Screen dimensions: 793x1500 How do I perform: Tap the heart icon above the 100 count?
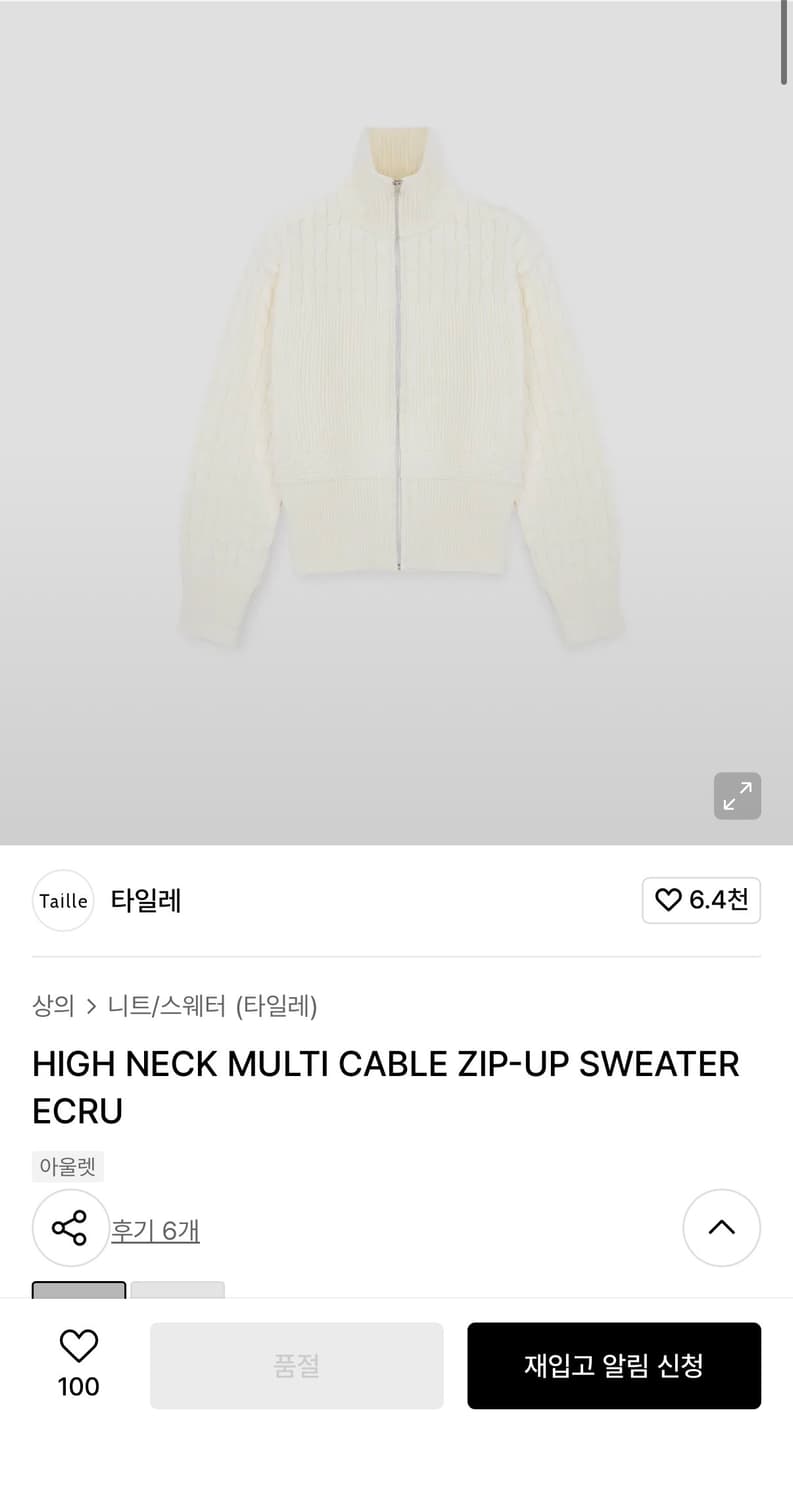tap(78, 1345)
